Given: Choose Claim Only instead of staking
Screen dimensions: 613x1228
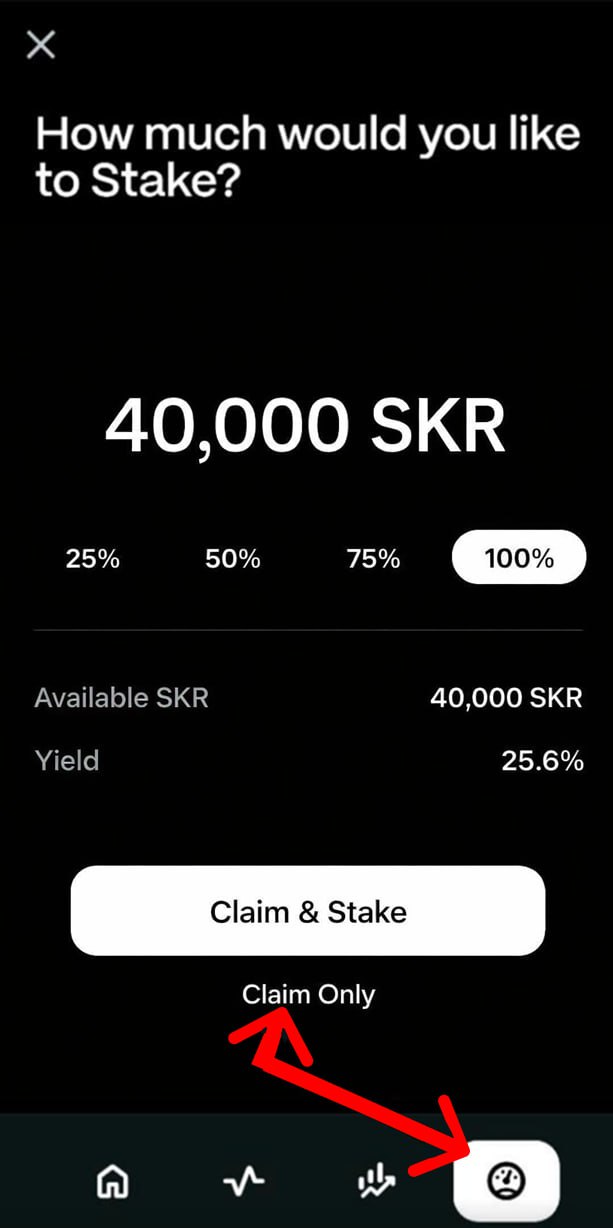Looking at the screenshot, I should point(308,995).
